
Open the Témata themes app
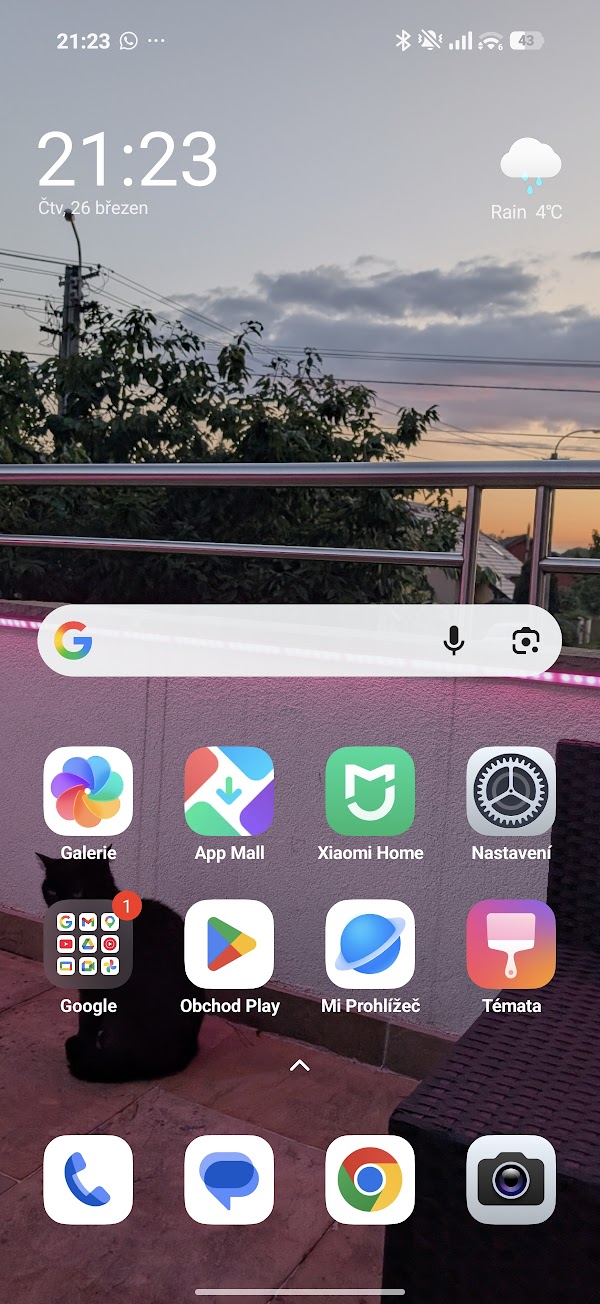(x=511, y=944)
